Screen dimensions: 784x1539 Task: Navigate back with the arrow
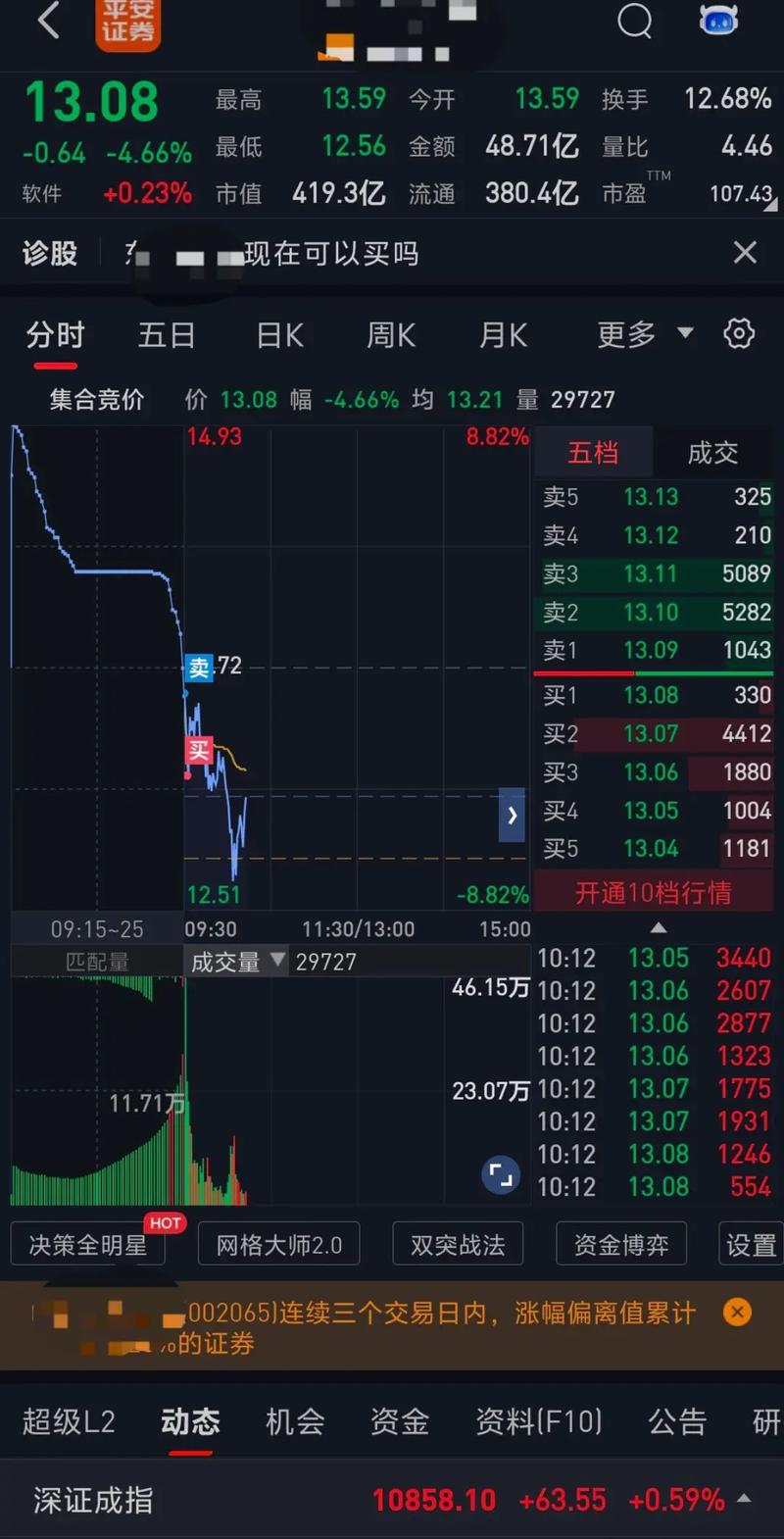click(x=48, y=22)
